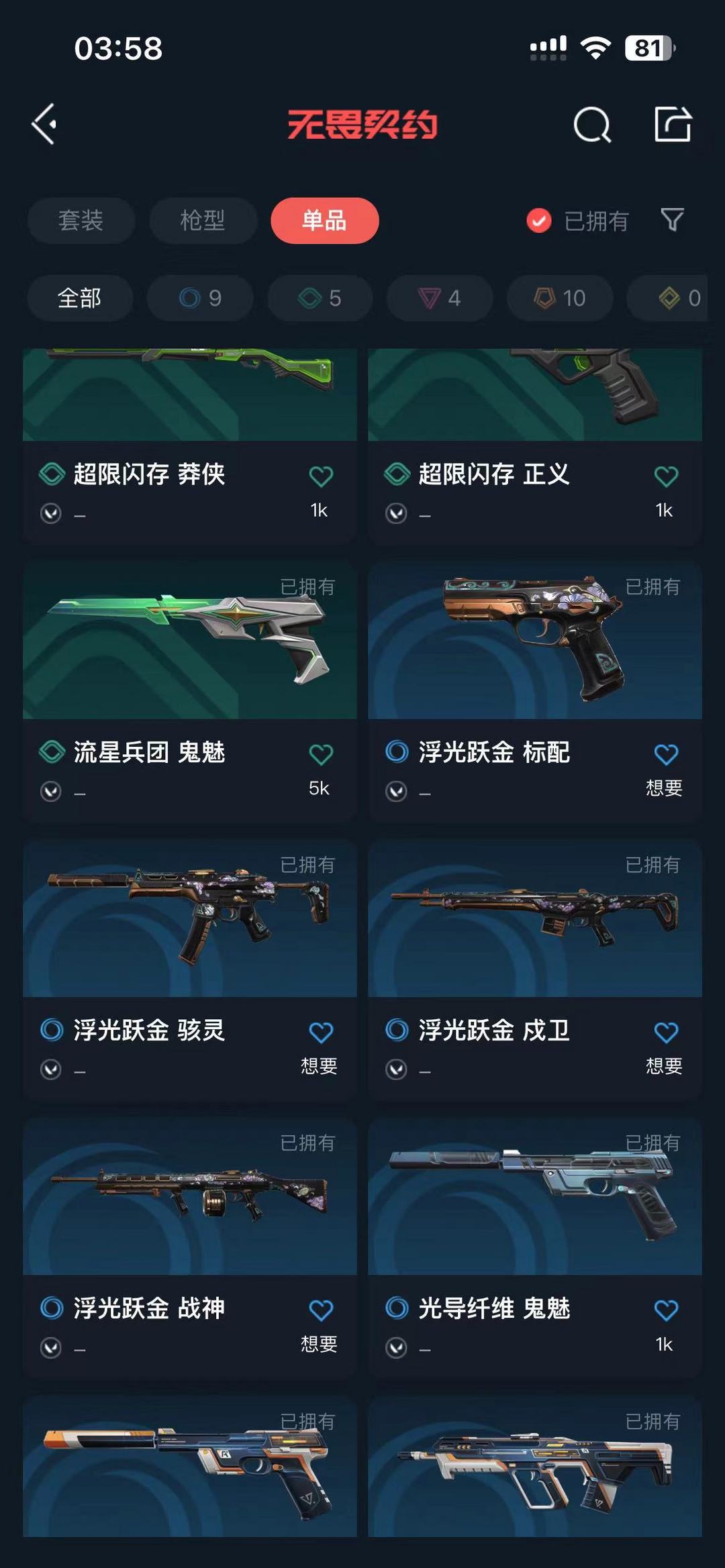Viewport: 725px width, 1568px height.
Task: Open the search icon
Action: 592,124
